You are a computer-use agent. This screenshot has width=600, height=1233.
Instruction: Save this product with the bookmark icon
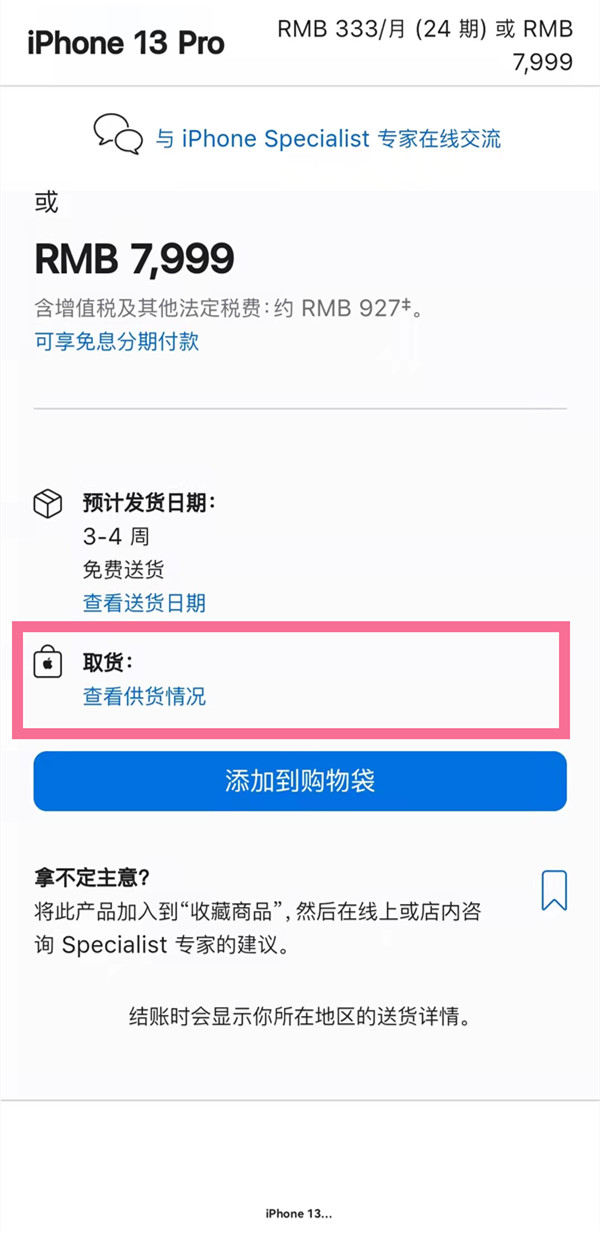coord(553,890)
